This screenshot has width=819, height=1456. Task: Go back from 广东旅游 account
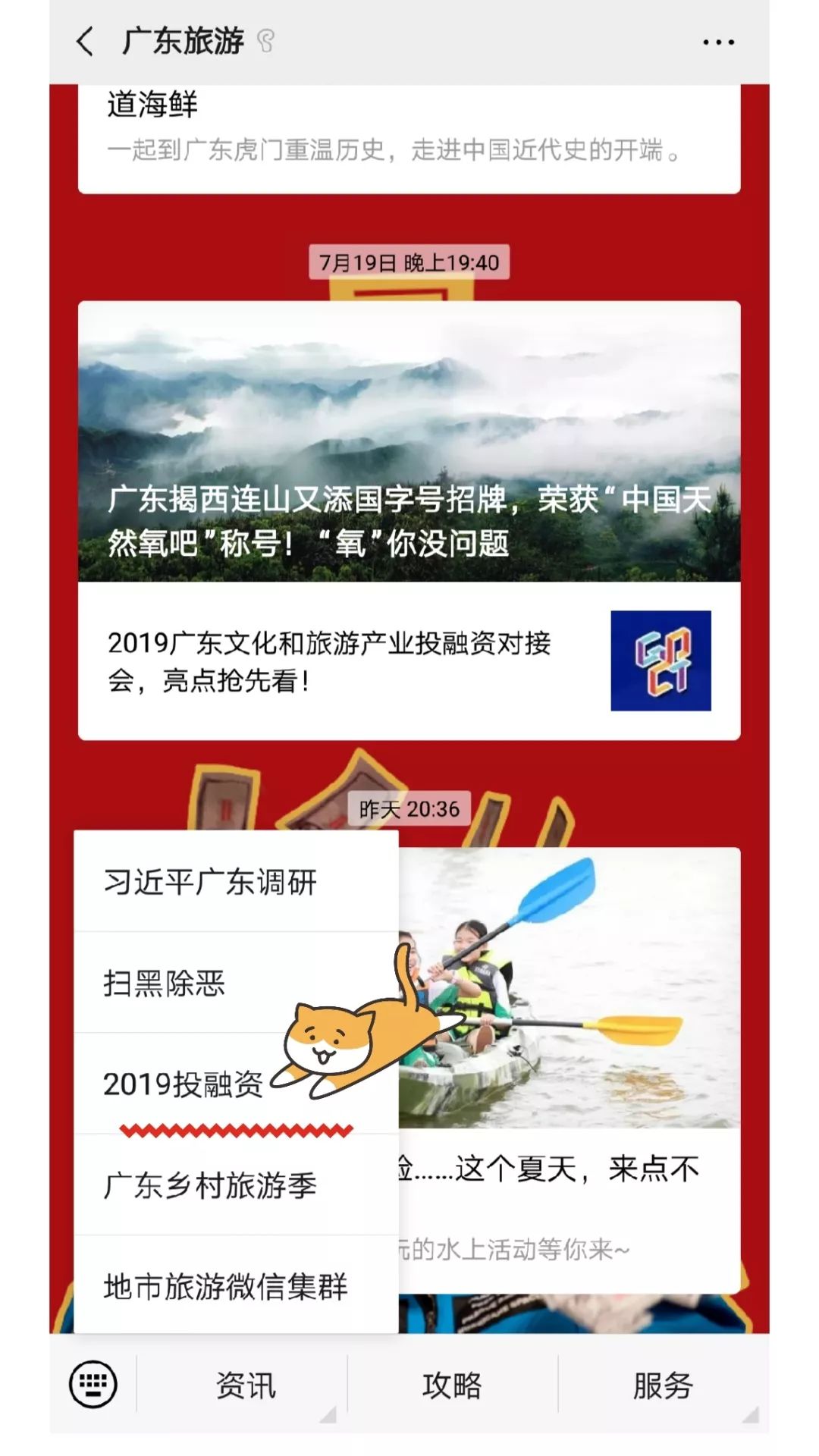pyautogui.click(x=85, y=42)
